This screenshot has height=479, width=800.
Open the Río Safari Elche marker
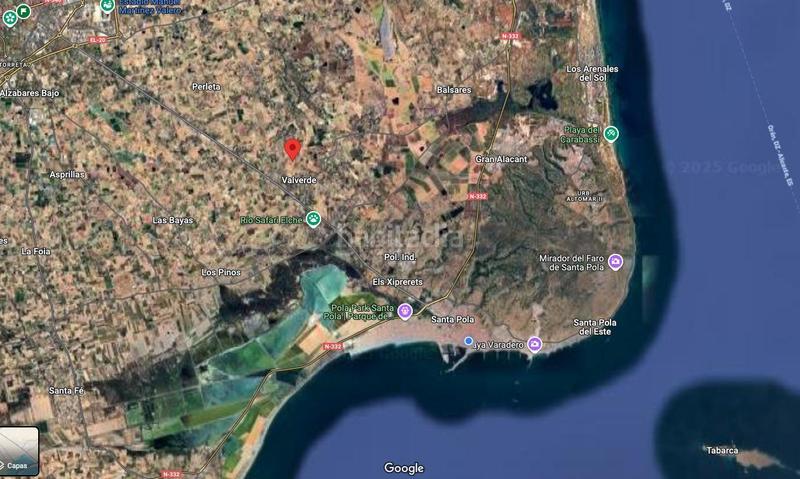[313, 219]
